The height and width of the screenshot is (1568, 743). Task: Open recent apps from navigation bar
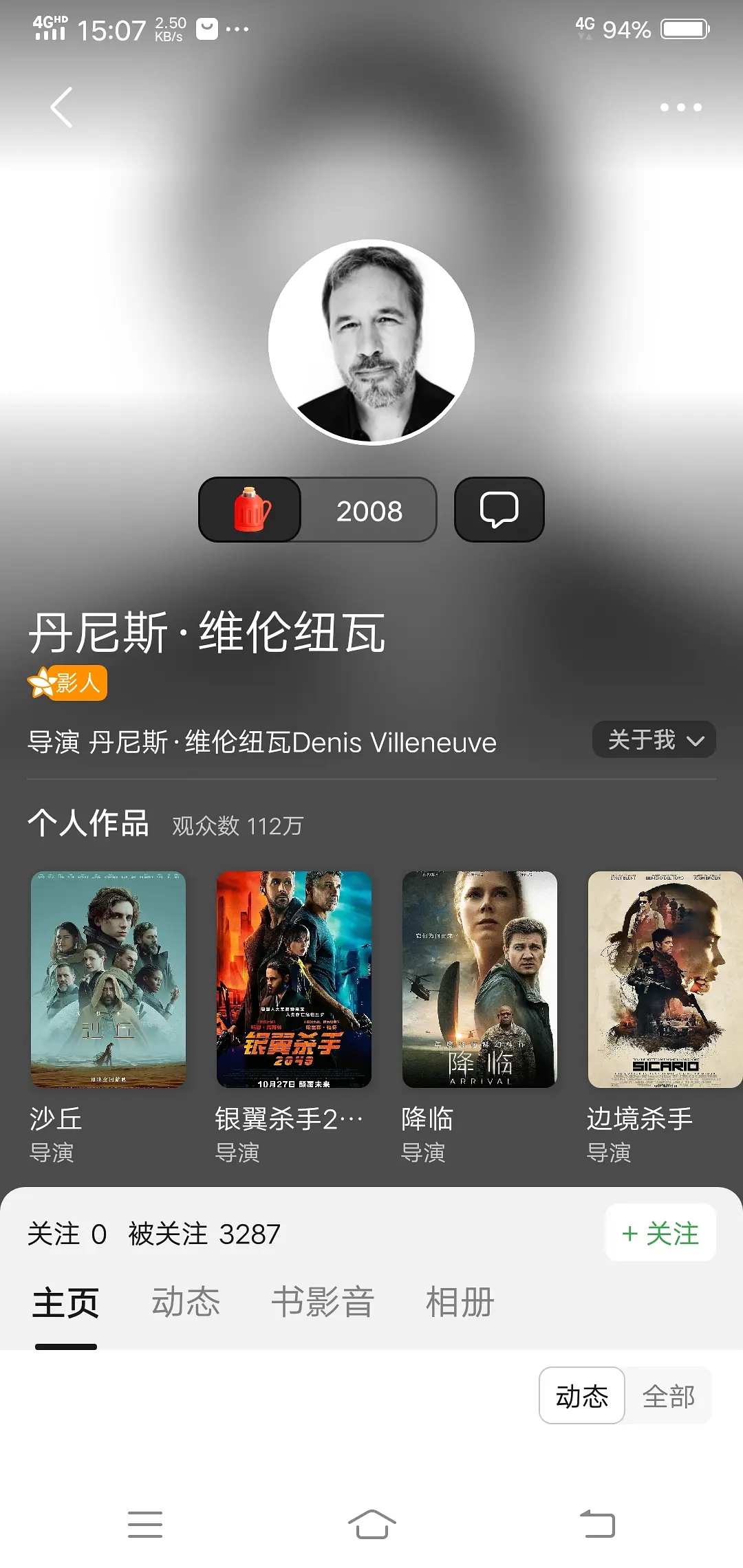[x=145, y=1524]
